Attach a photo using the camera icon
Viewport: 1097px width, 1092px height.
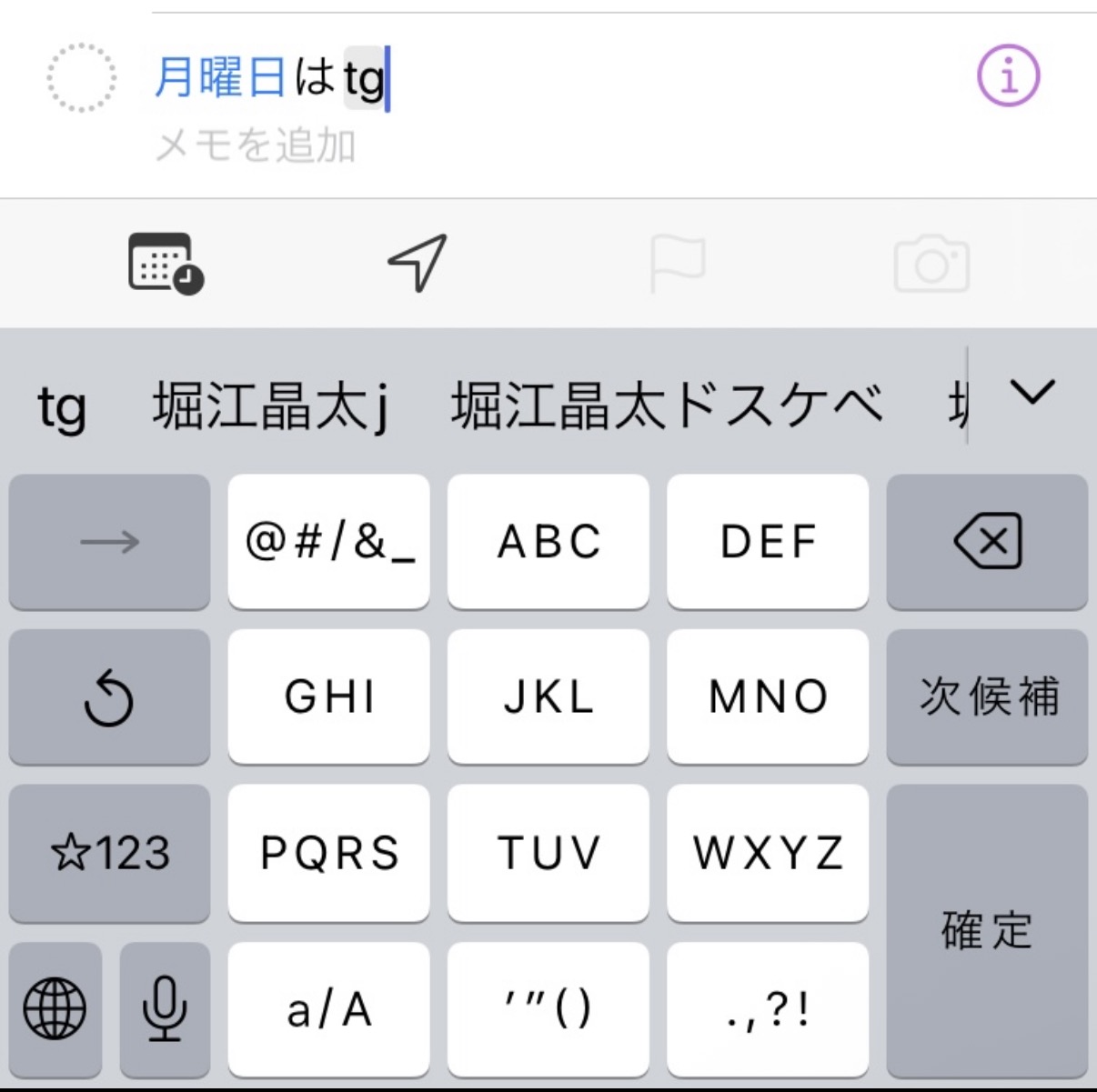(931, 264)
